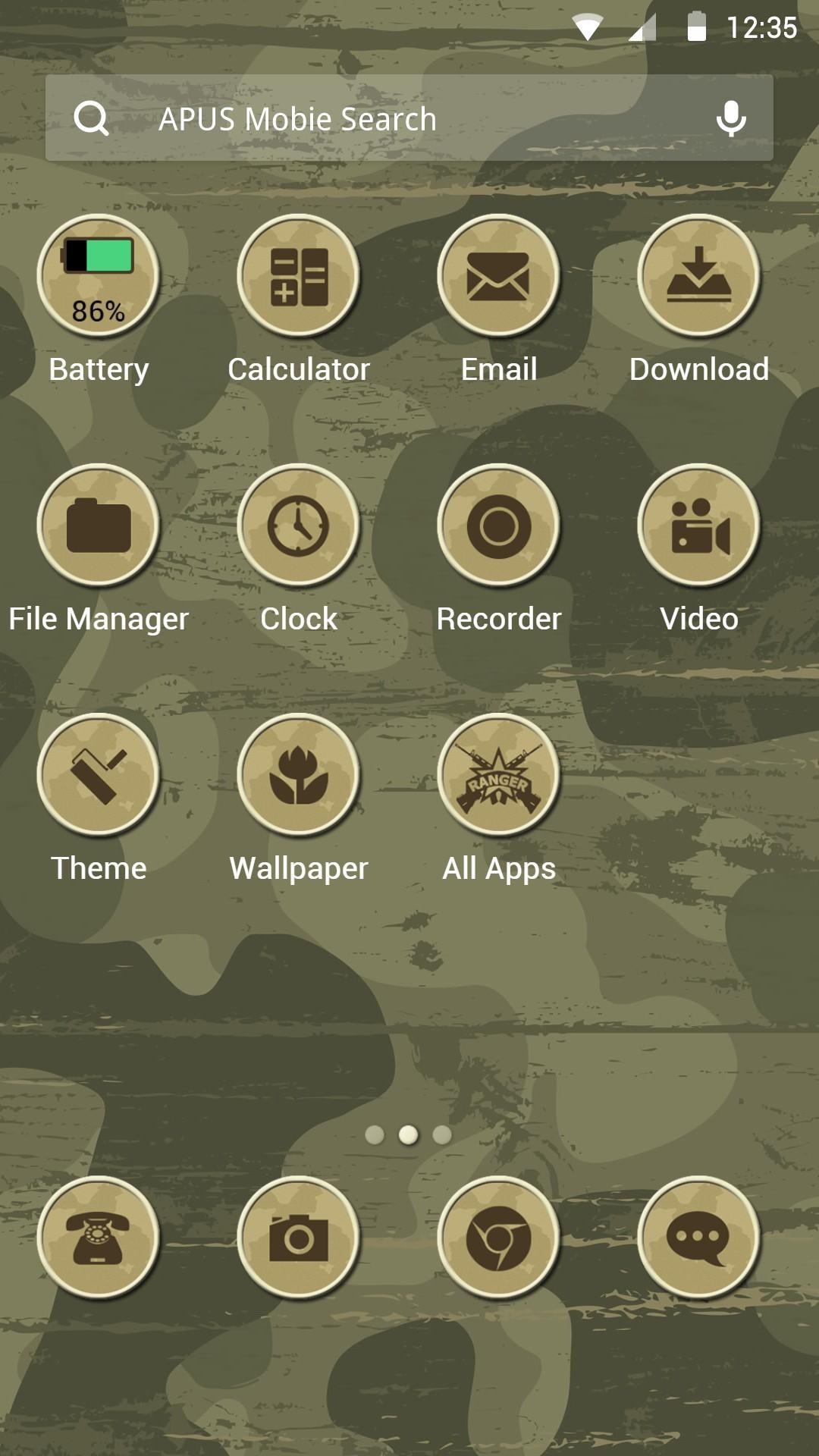819x1456 pixels.
Task: Start the Clock app
Action: click(298, 526)
